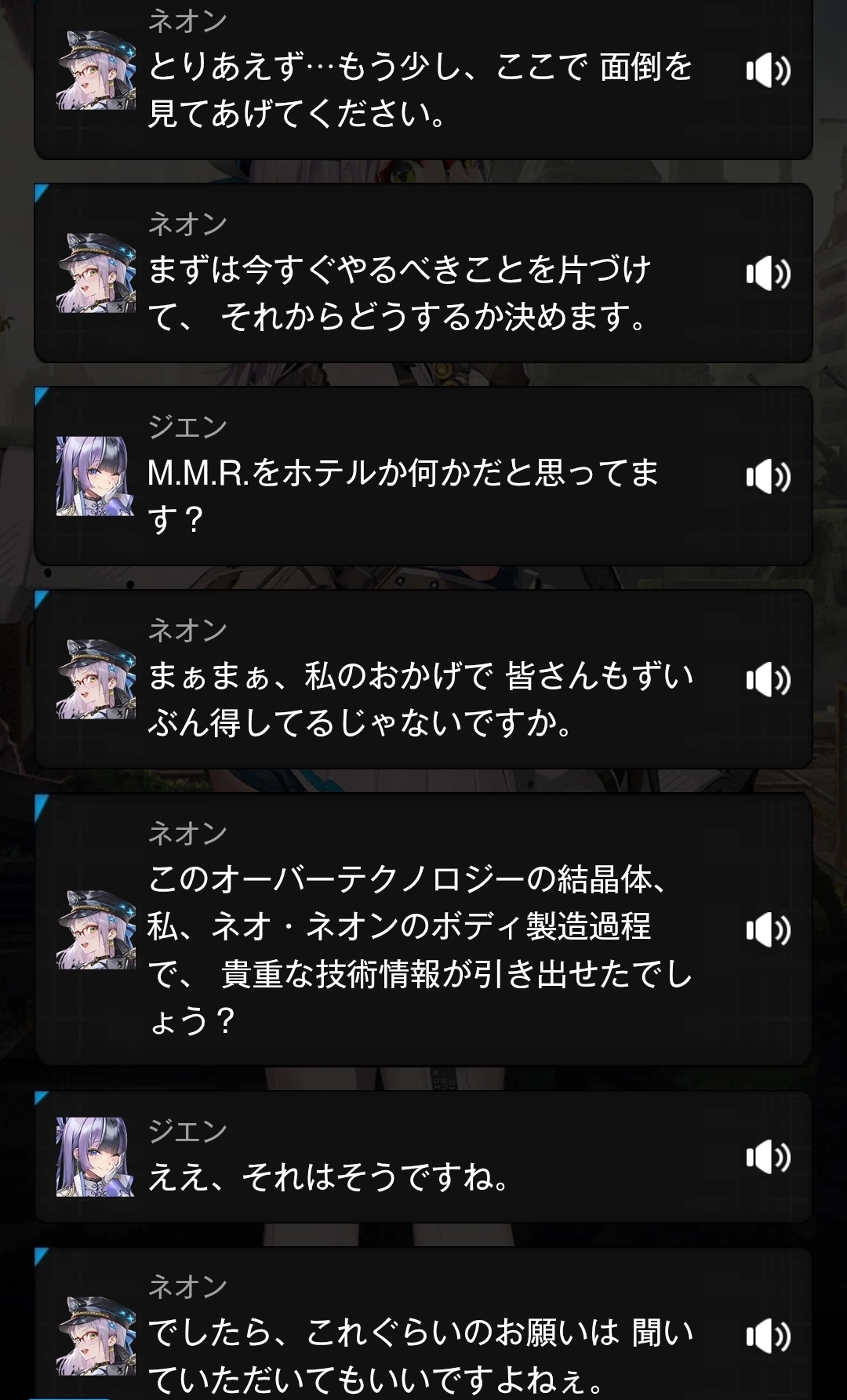The width and height of the screenshot is (847, 1400).
Task: Play Jien's 'ええ、それはそうですね' voice
Action: tap(768, 1157)
